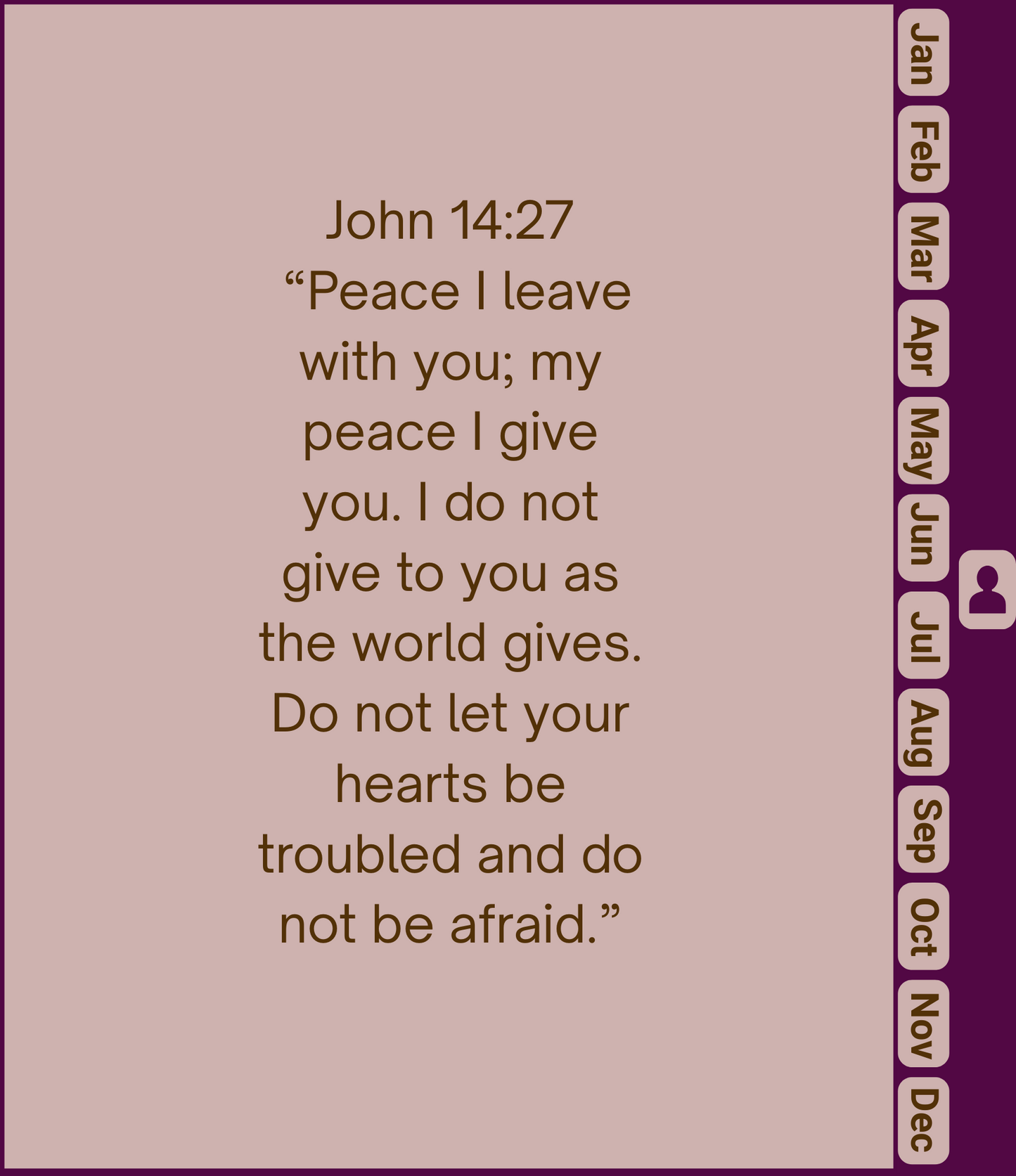Viewport: 1016px width, 1176px height.
Task: Open the Oct tab
Action: (922, 926)
